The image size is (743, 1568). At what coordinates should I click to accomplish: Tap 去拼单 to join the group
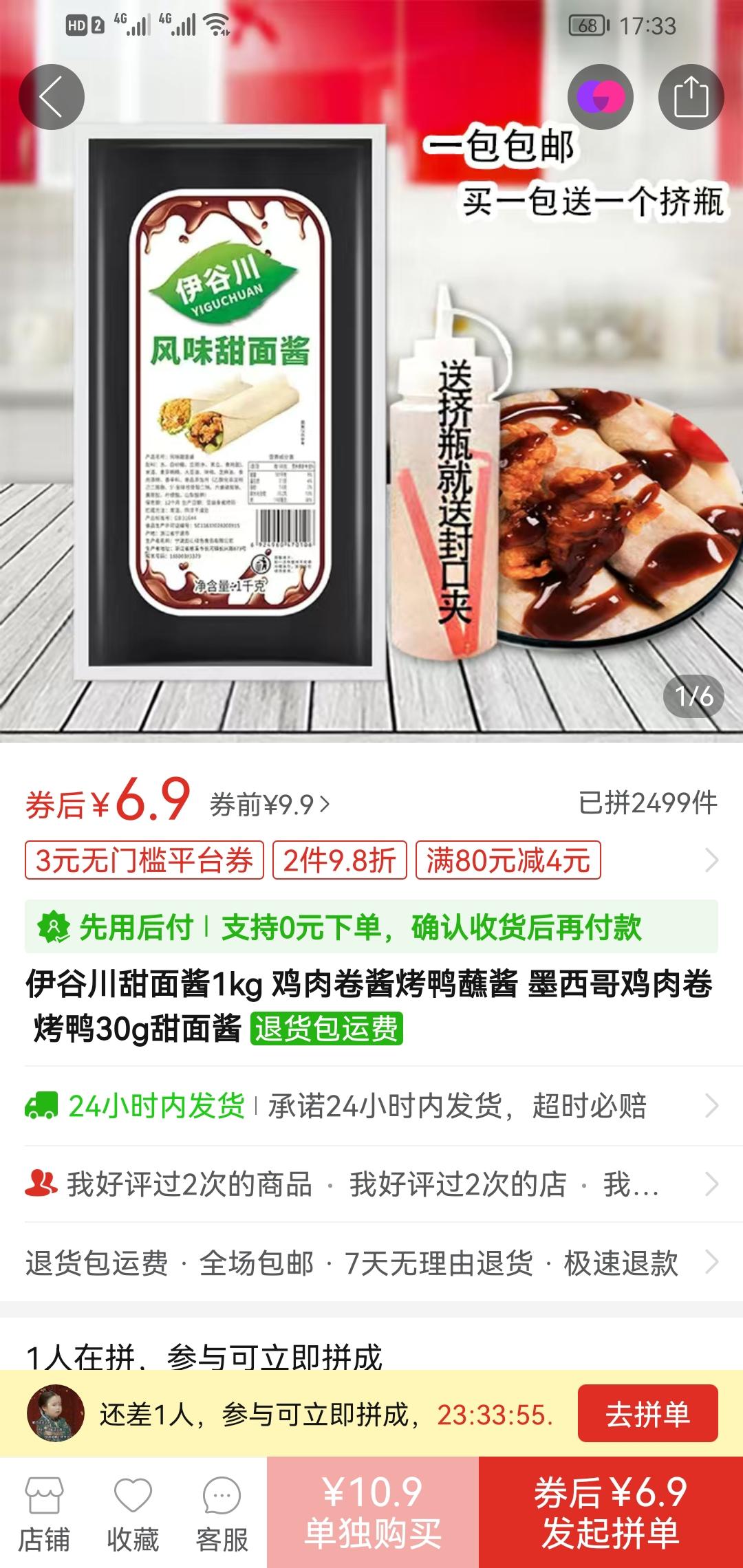click(647, 1415)
